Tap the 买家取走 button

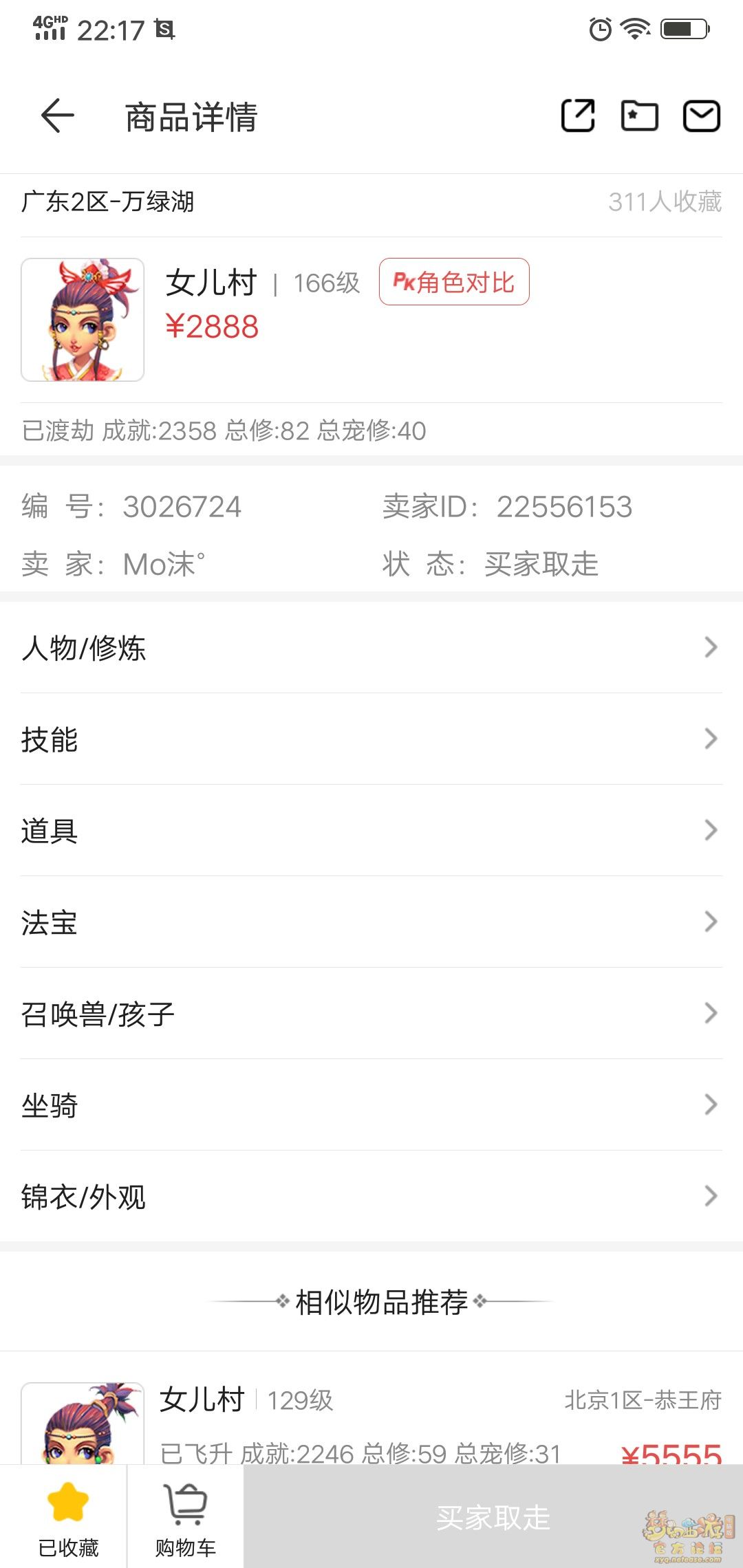493,1517
